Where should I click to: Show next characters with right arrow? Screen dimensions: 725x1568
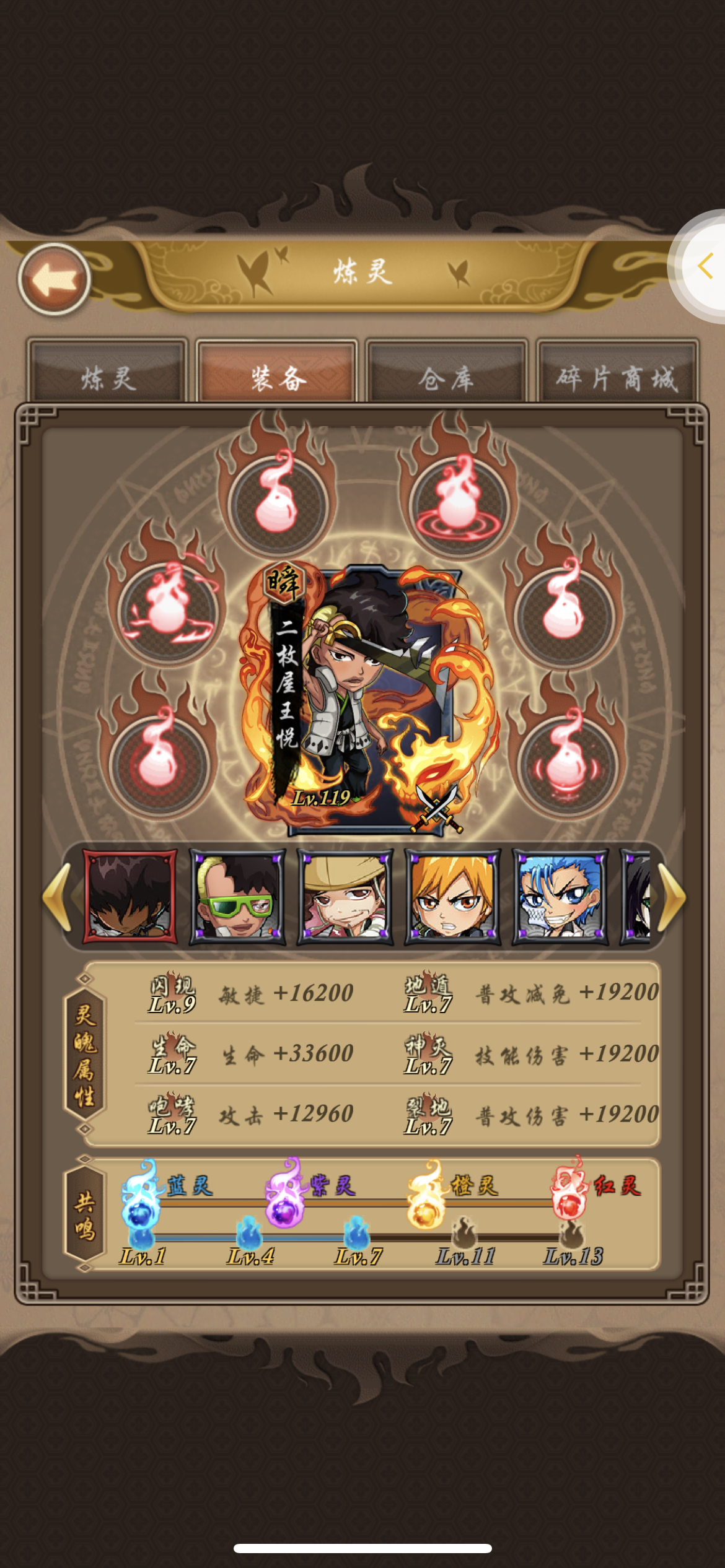pos(672,897)
